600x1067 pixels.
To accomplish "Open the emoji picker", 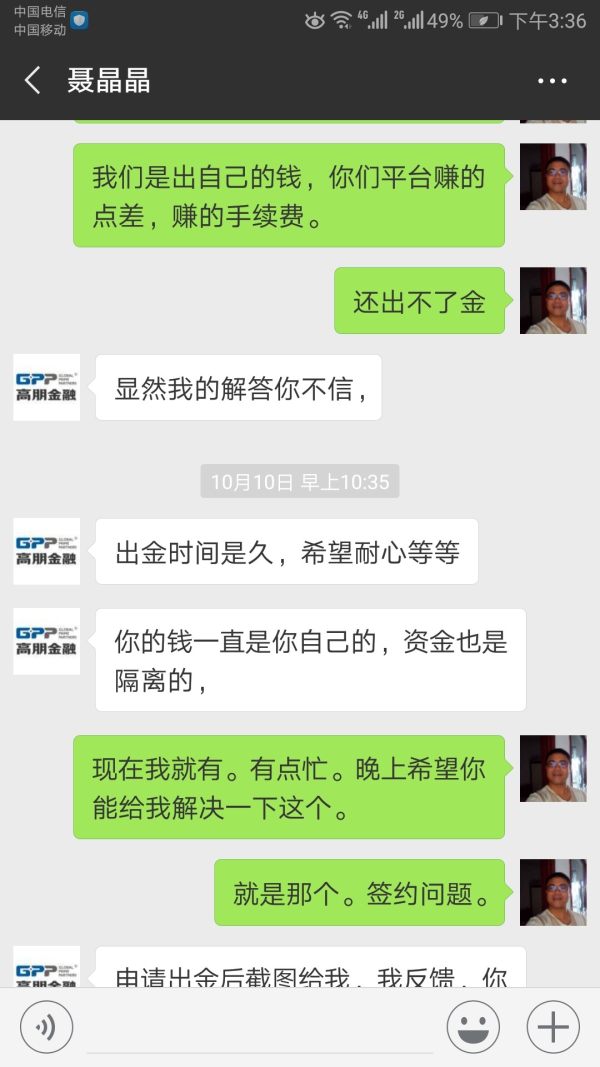I will (473, 1026).
